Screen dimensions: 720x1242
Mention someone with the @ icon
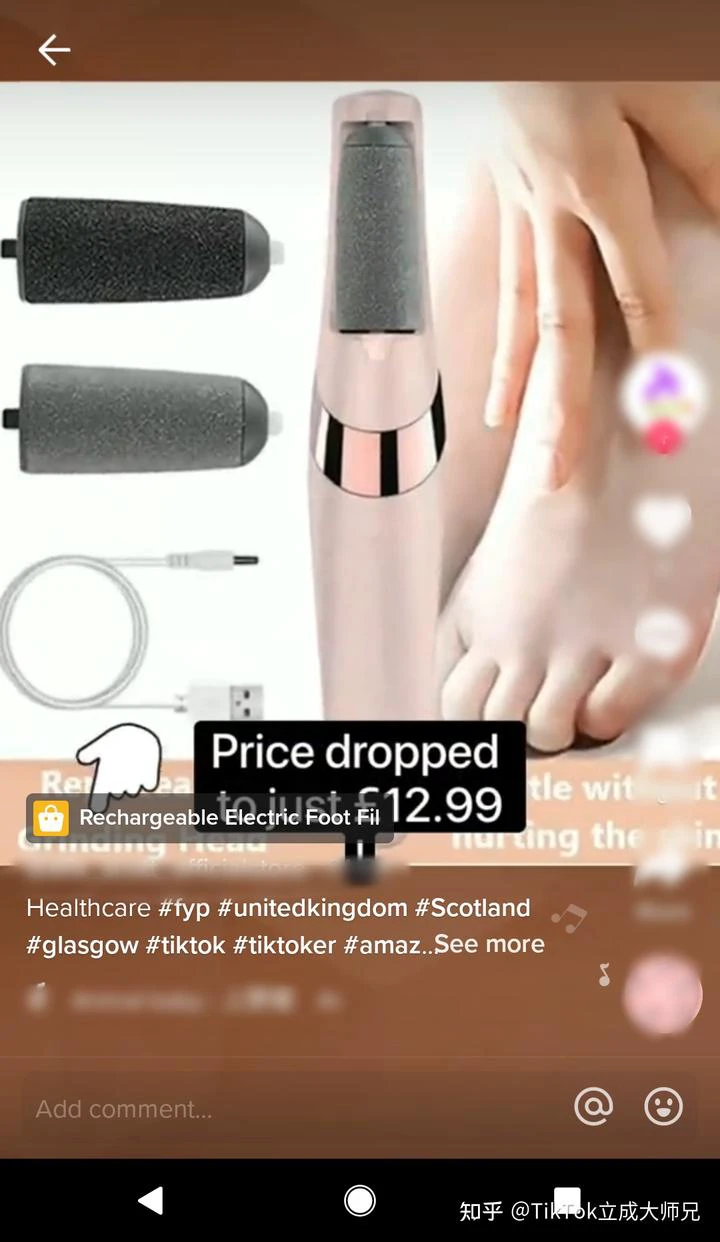point(593,1106)
